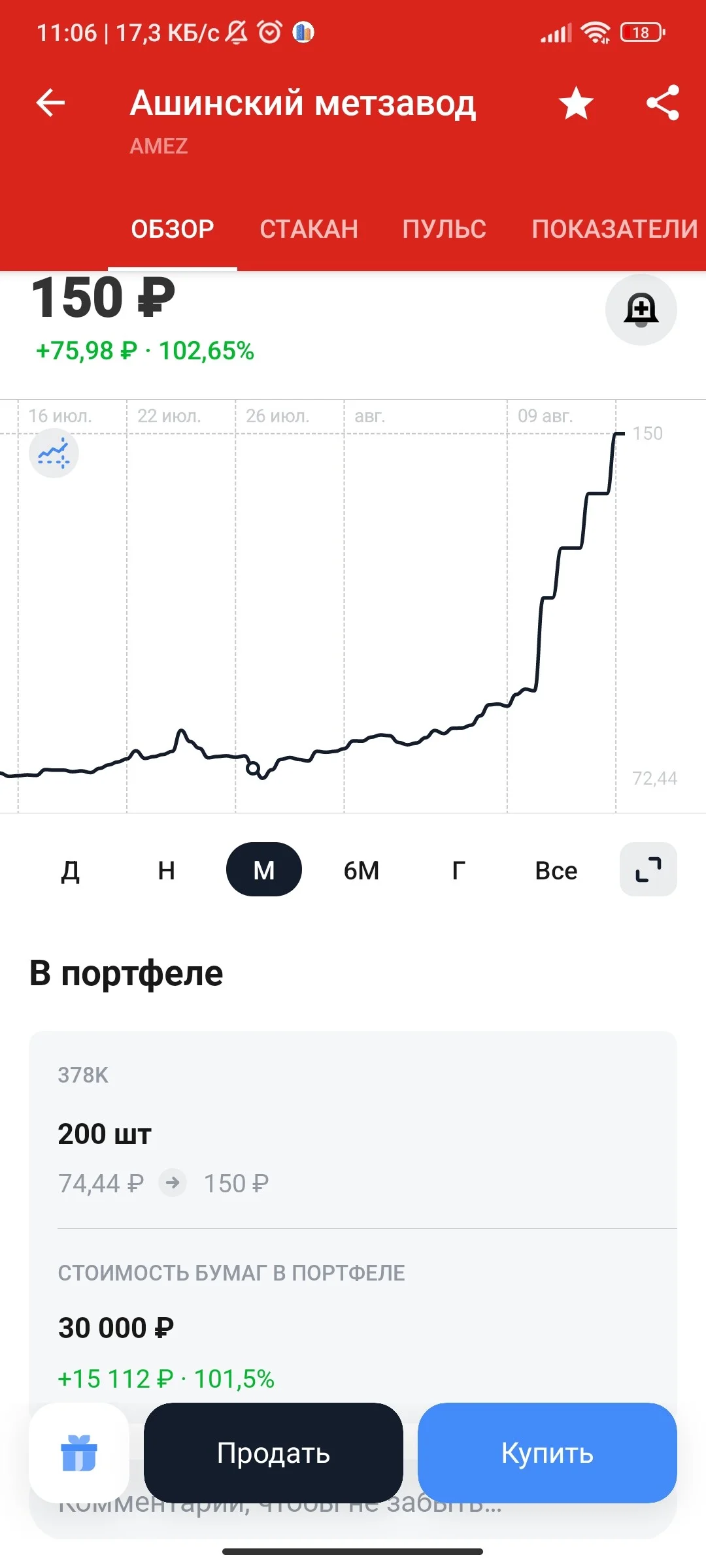Switch chart to Г year period
Screen dimensions: 706x1568
[459, 870]
